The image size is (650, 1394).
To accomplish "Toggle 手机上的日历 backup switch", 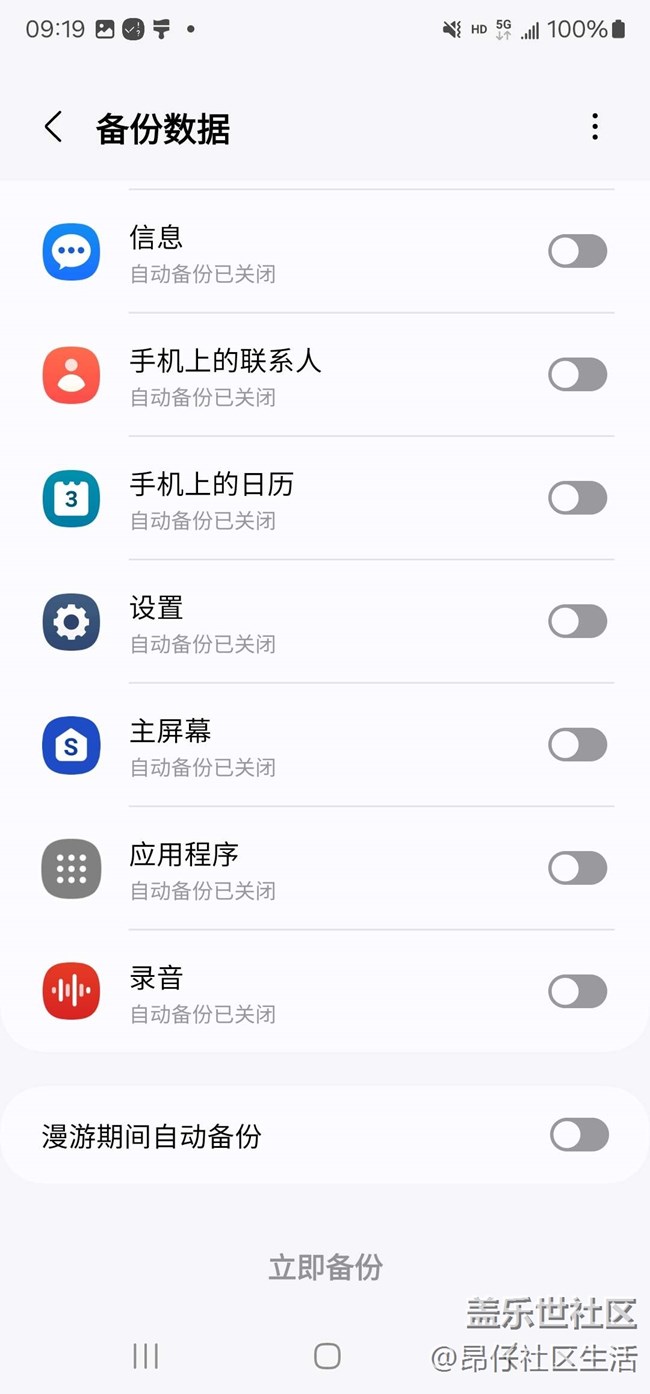I will pyautogui.click(x=577, y=498).
